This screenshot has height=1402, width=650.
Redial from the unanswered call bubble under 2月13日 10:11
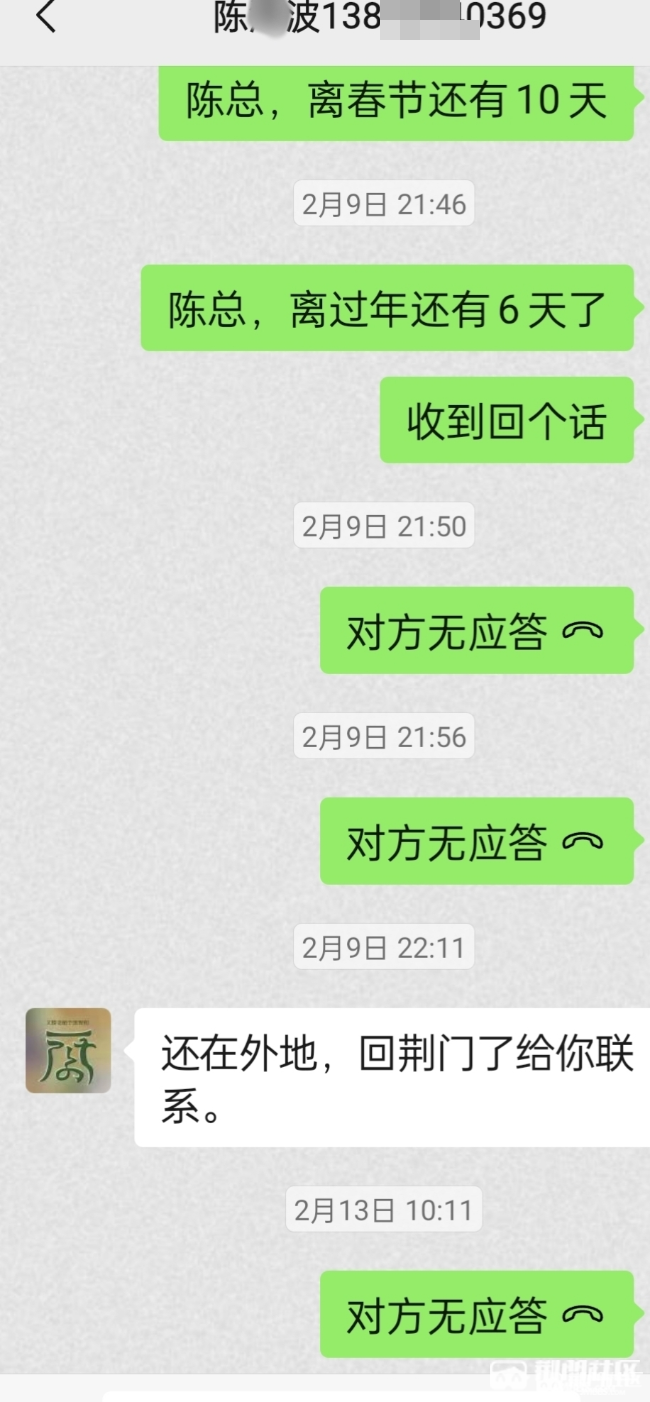click(x=476, y=1314)
